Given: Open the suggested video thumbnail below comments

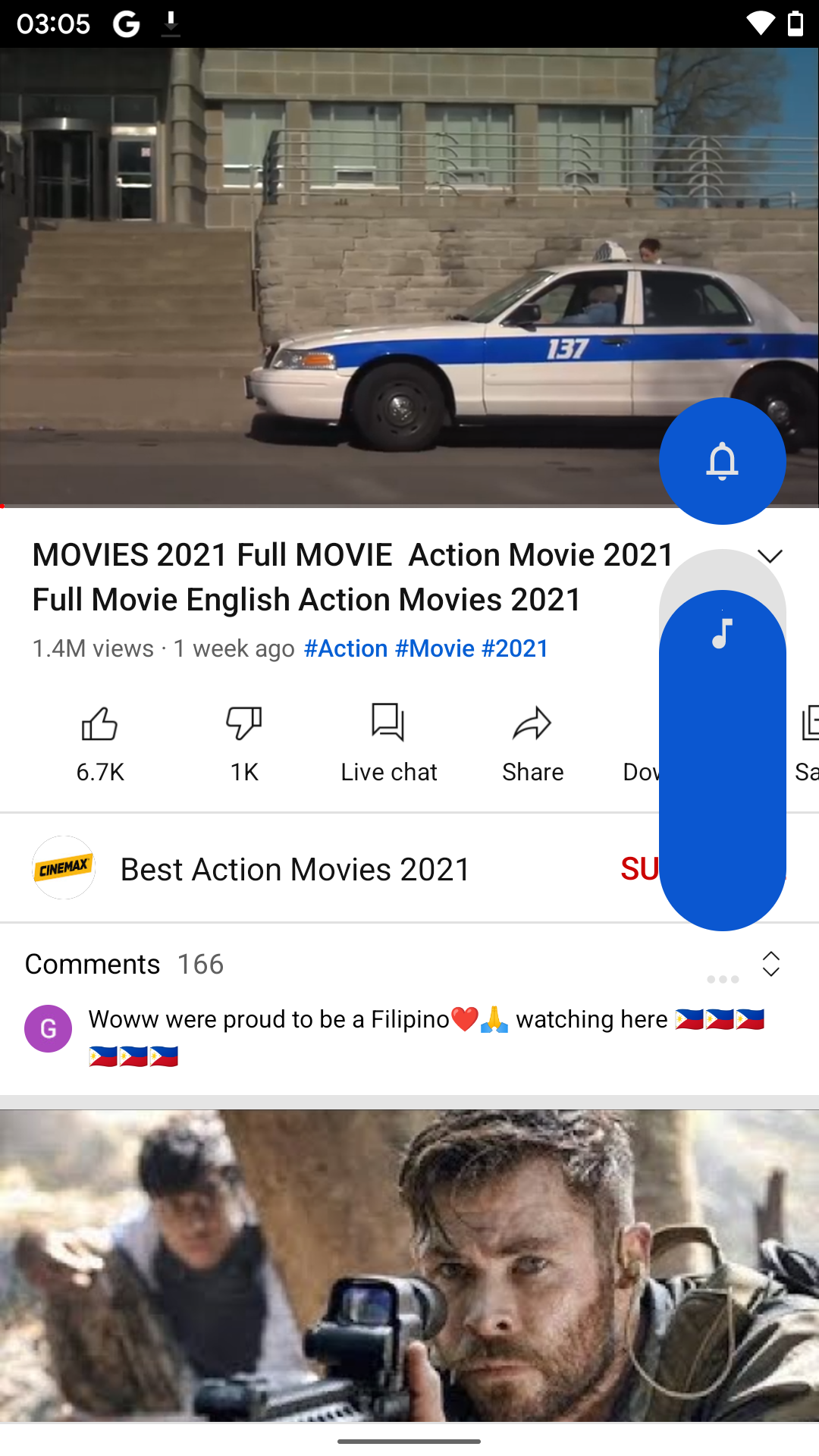Looking at the screenshot, I should tap(409, 1266).
